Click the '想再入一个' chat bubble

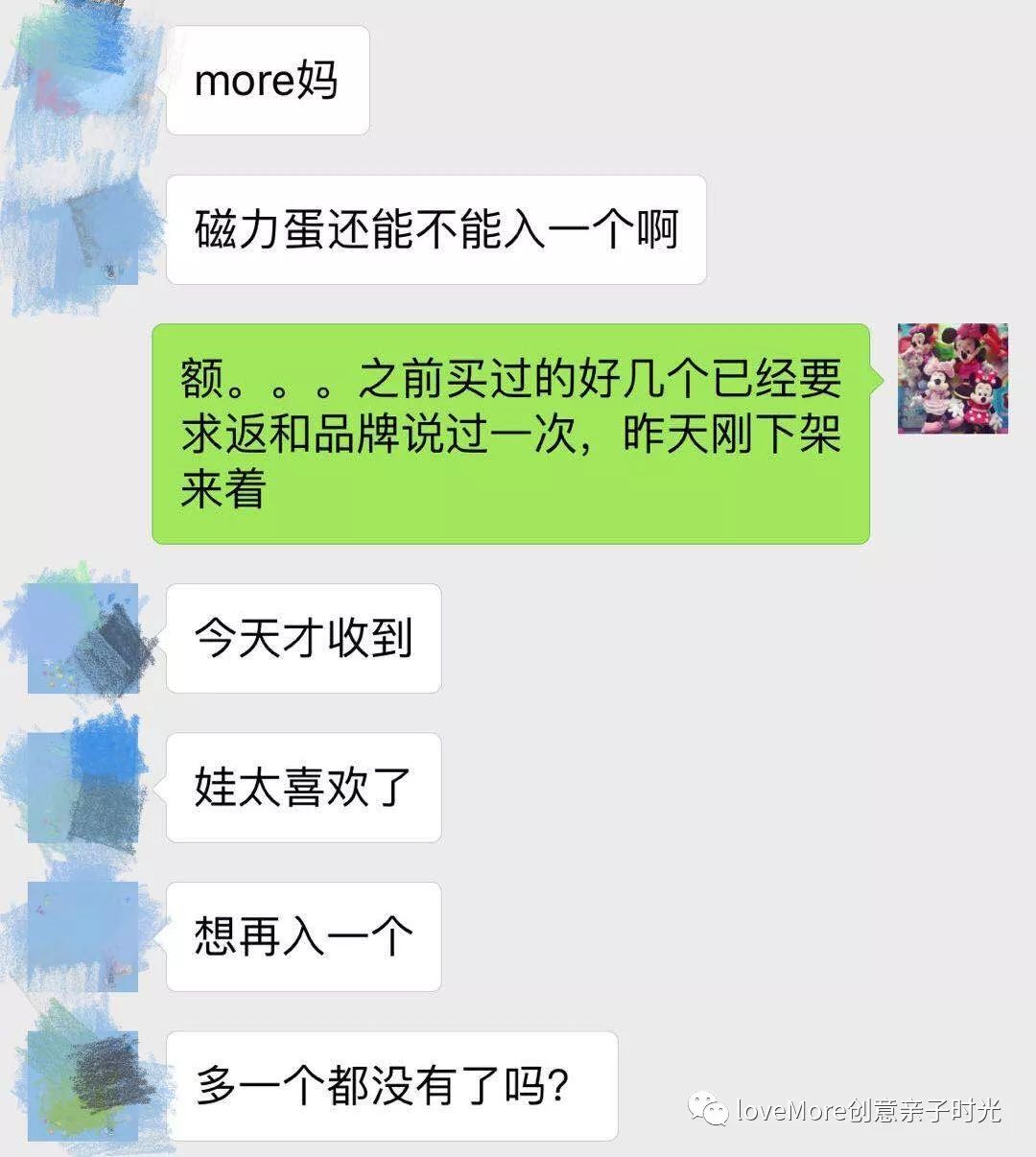pyautogui.click(x=303, y=935)
